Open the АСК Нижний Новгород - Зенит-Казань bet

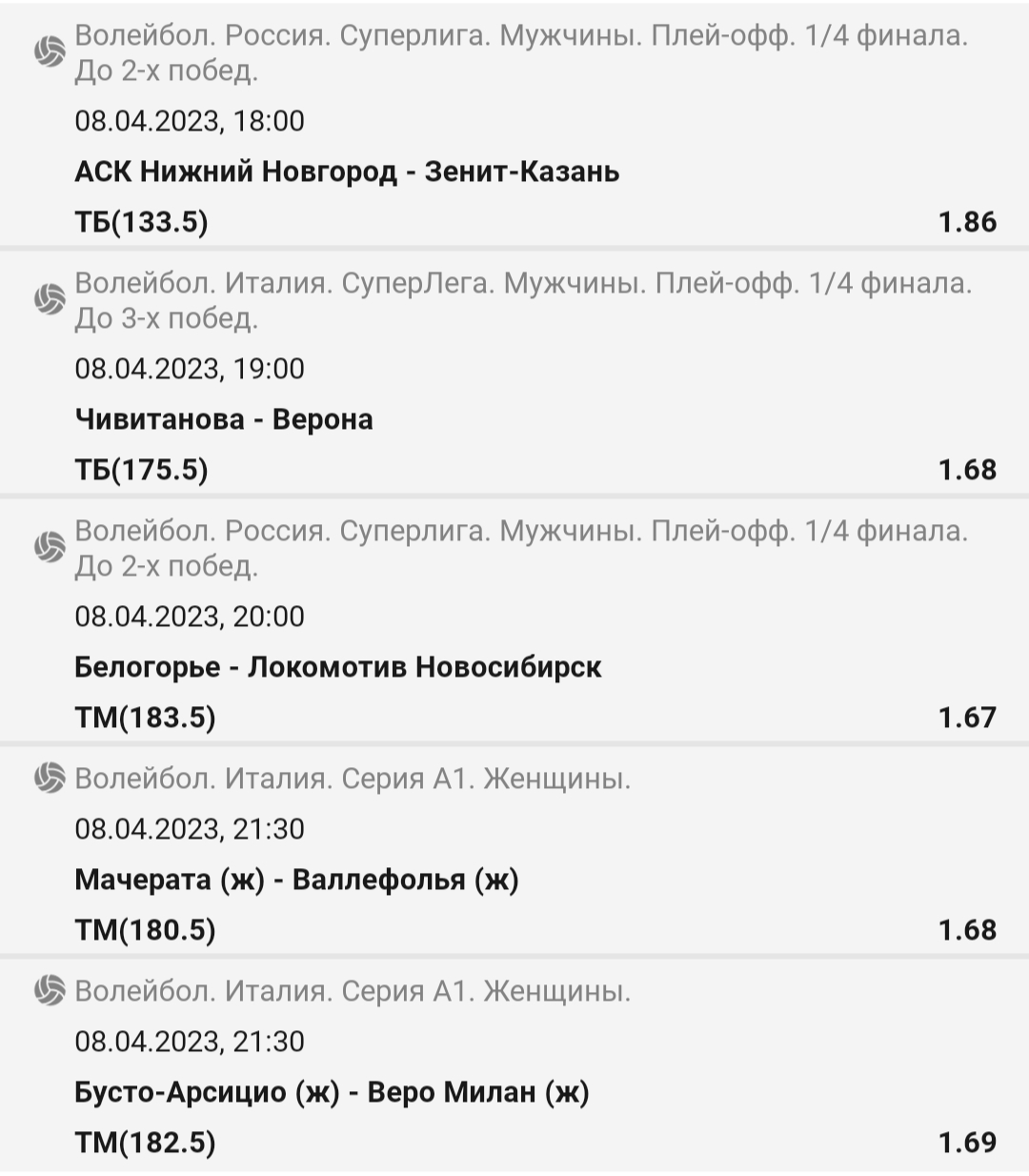click(x=347, y=172)
